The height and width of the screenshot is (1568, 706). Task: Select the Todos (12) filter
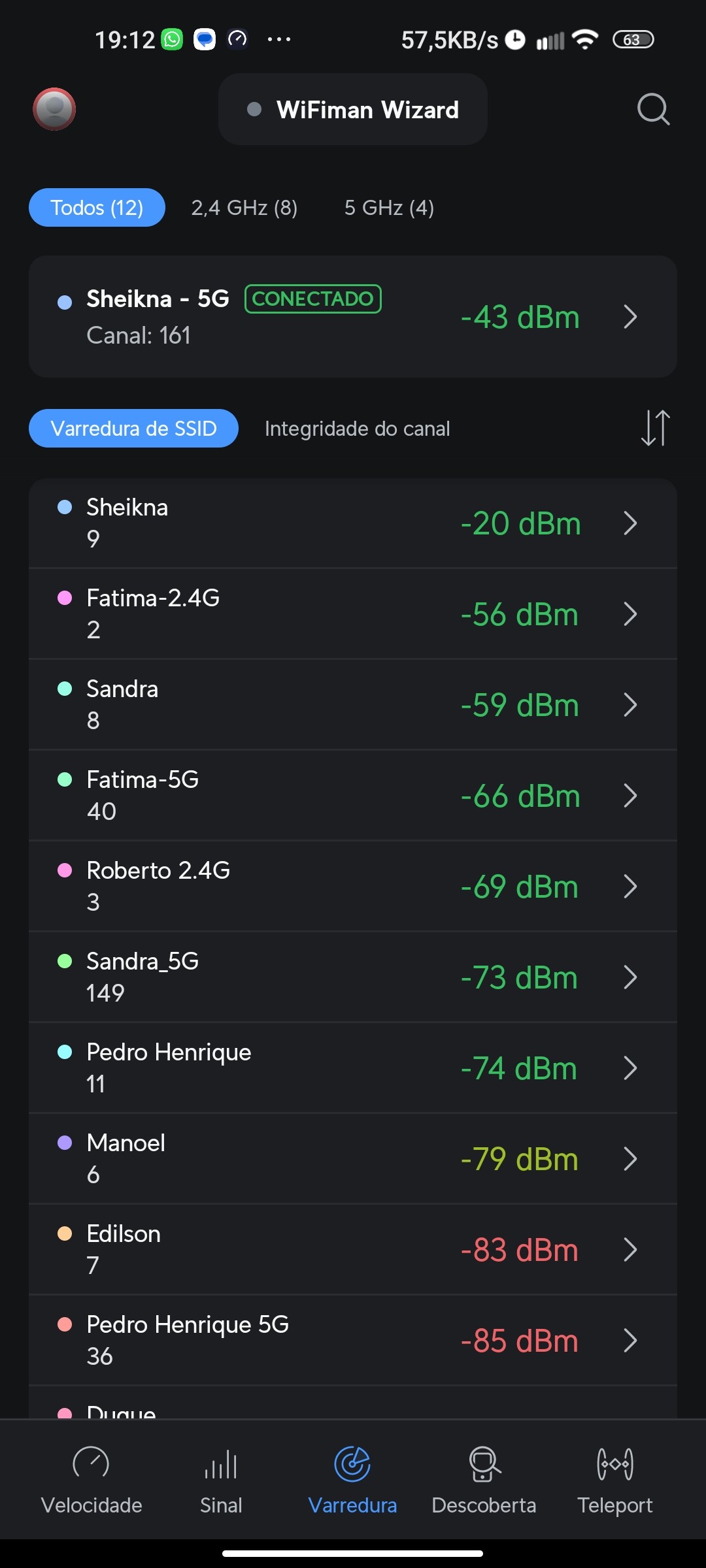pos(97,208)
